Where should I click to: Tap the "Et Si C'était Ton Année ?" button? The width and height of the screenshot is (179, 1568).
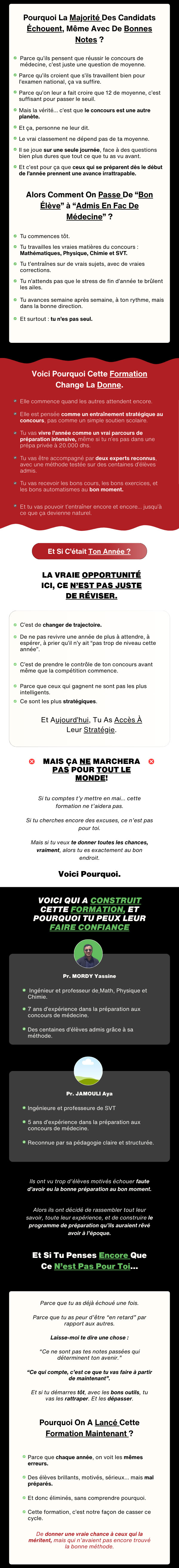click(89, 551)
